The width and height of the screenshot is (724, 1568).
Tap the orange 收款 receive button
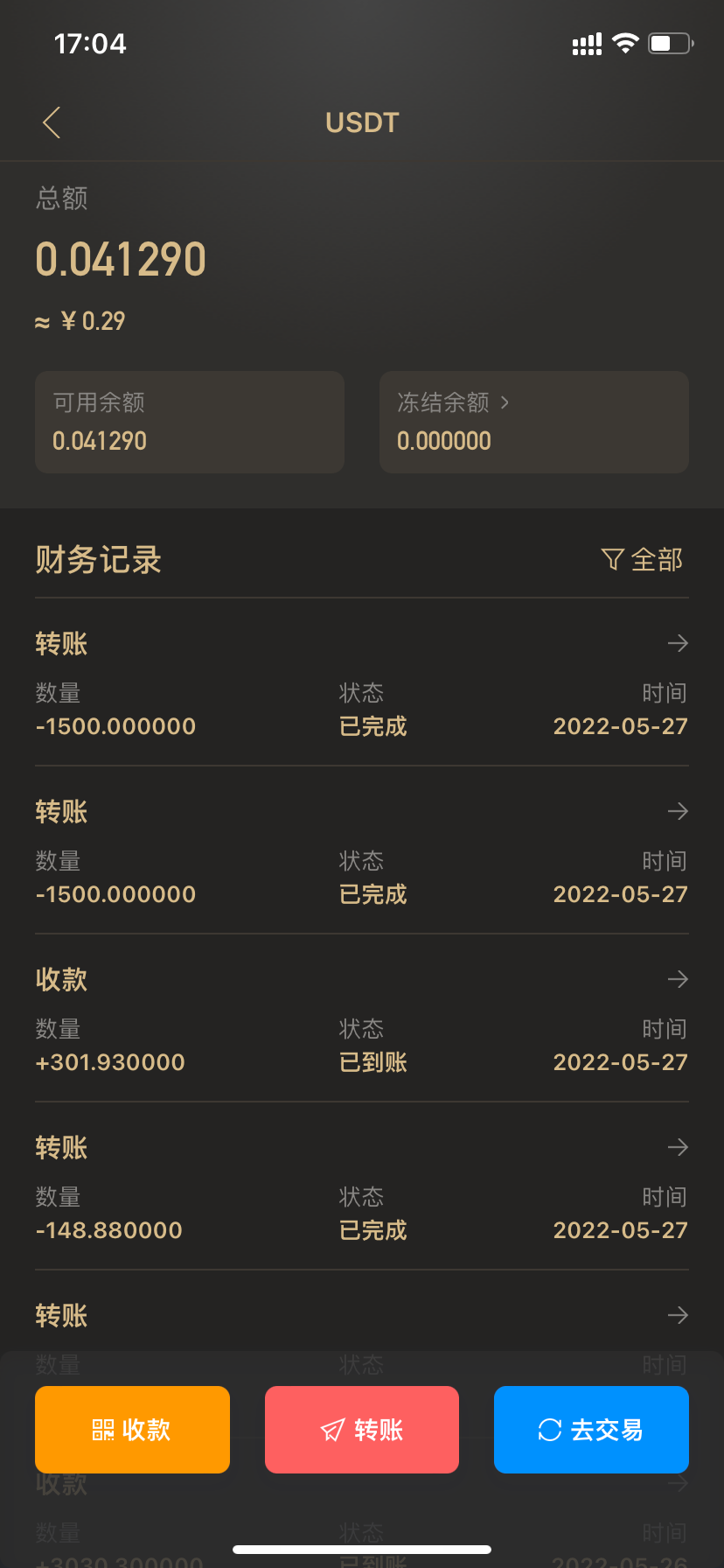coord(132,1430)
